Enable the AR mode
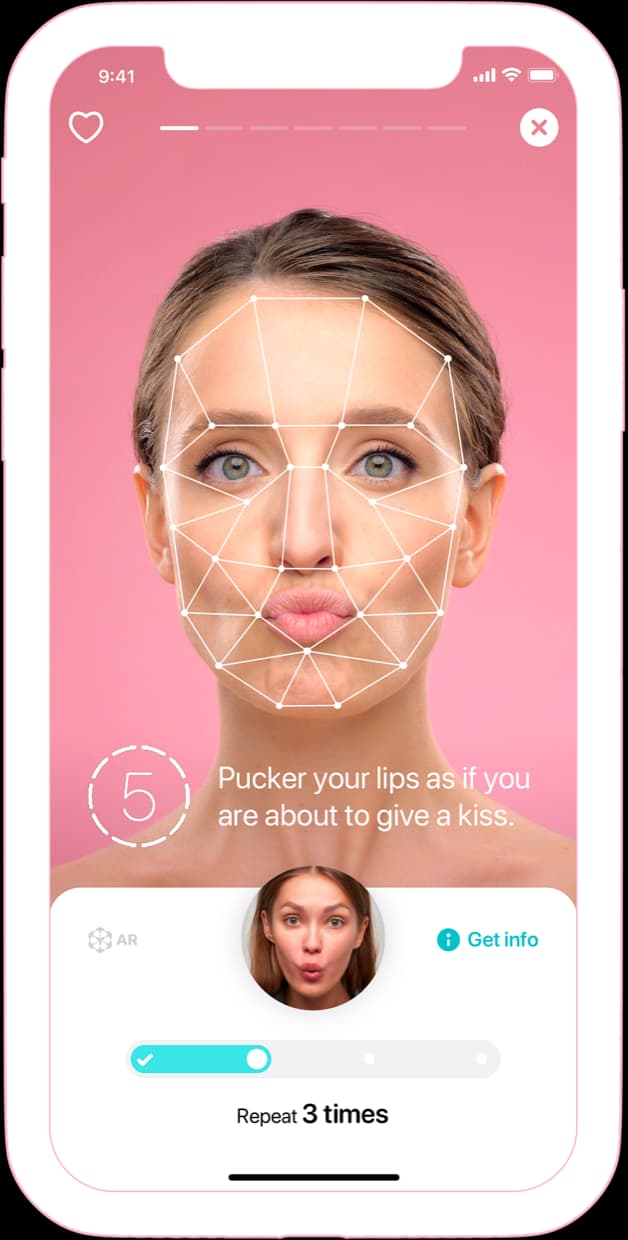 pyautogui.click(x=112, y=940)
